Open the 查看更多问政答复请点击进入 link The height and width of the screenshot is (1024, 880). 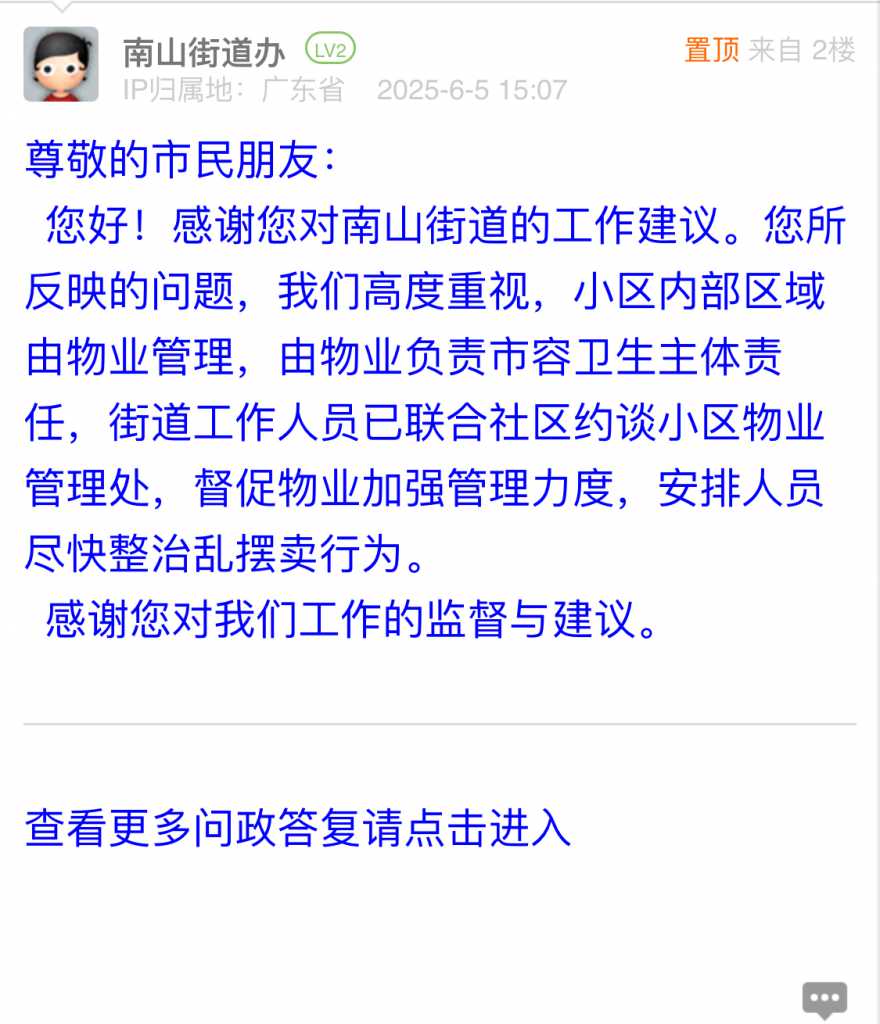(x=298, y=829)
